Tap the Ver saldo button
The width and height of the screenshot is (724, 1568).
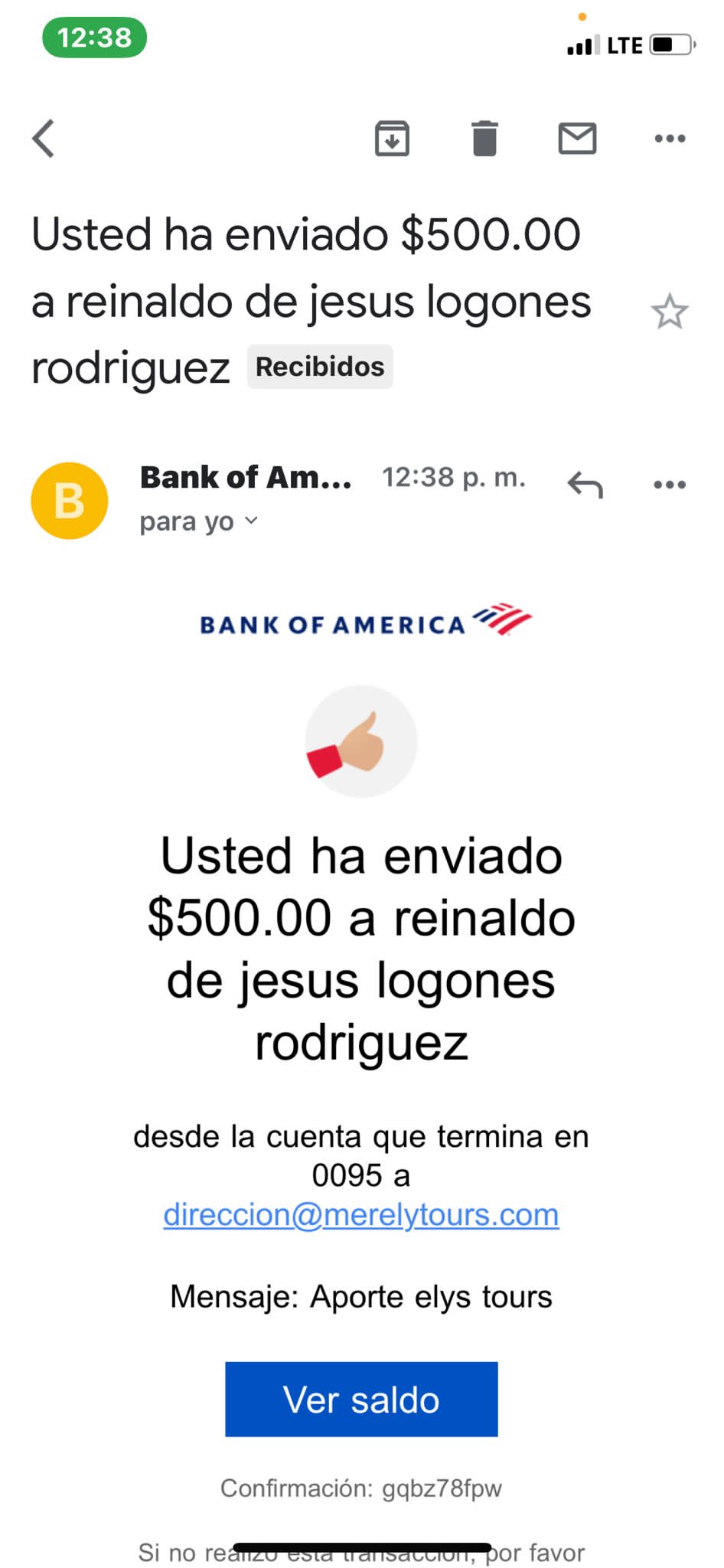click(x=361, y=1400)
